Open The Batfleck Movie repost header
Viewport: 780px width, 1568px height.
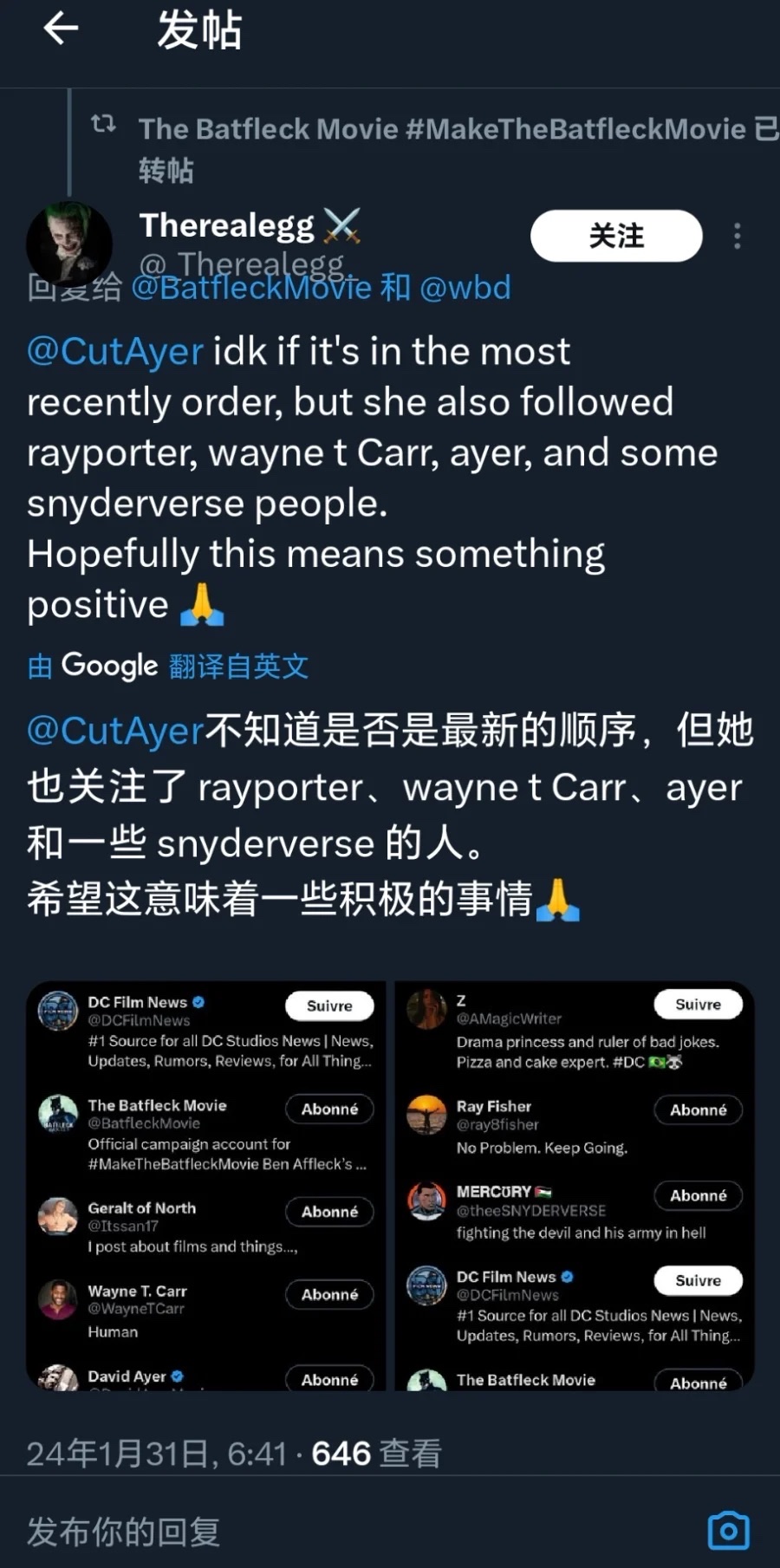point(442,130)
